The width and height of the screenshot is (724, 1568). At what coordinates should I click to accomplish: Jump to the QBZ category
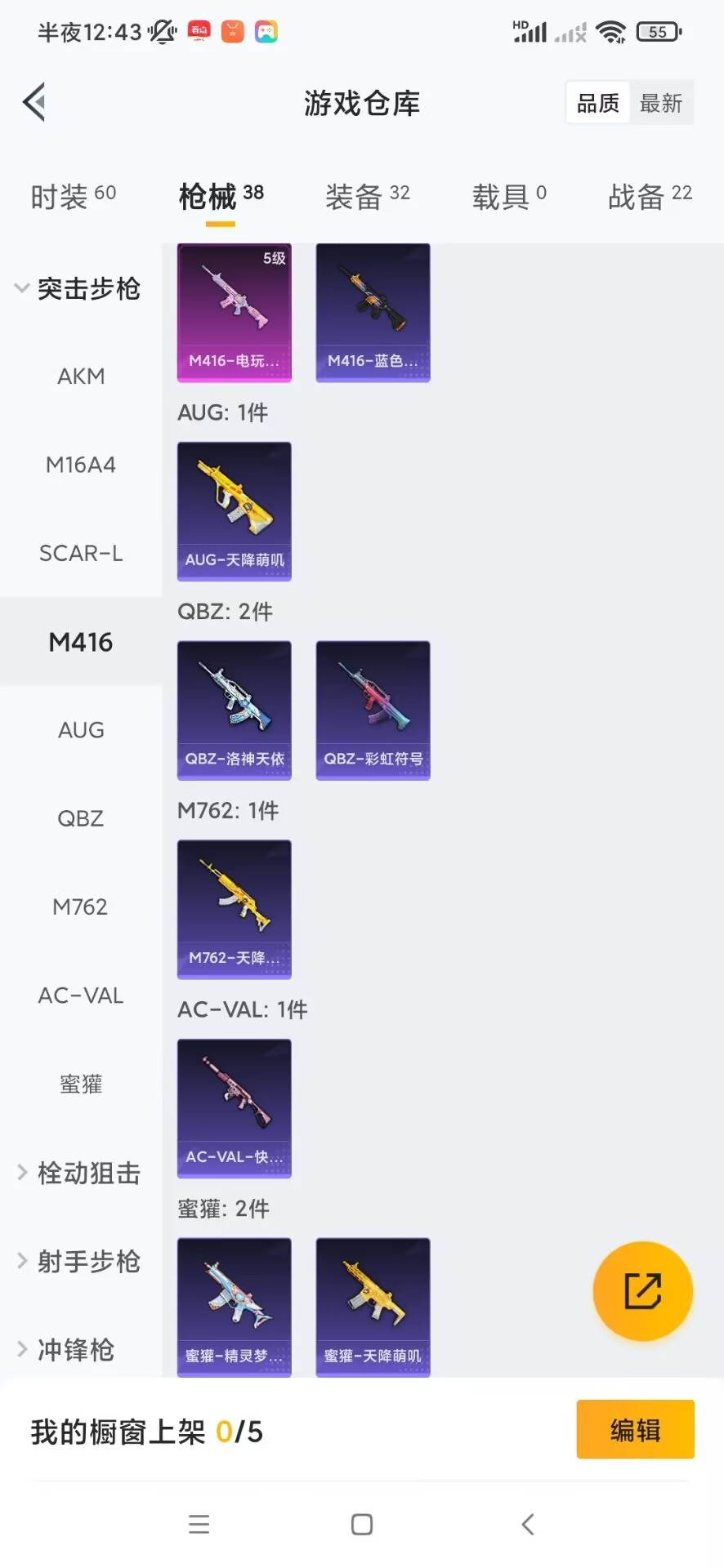click(81, 818)
